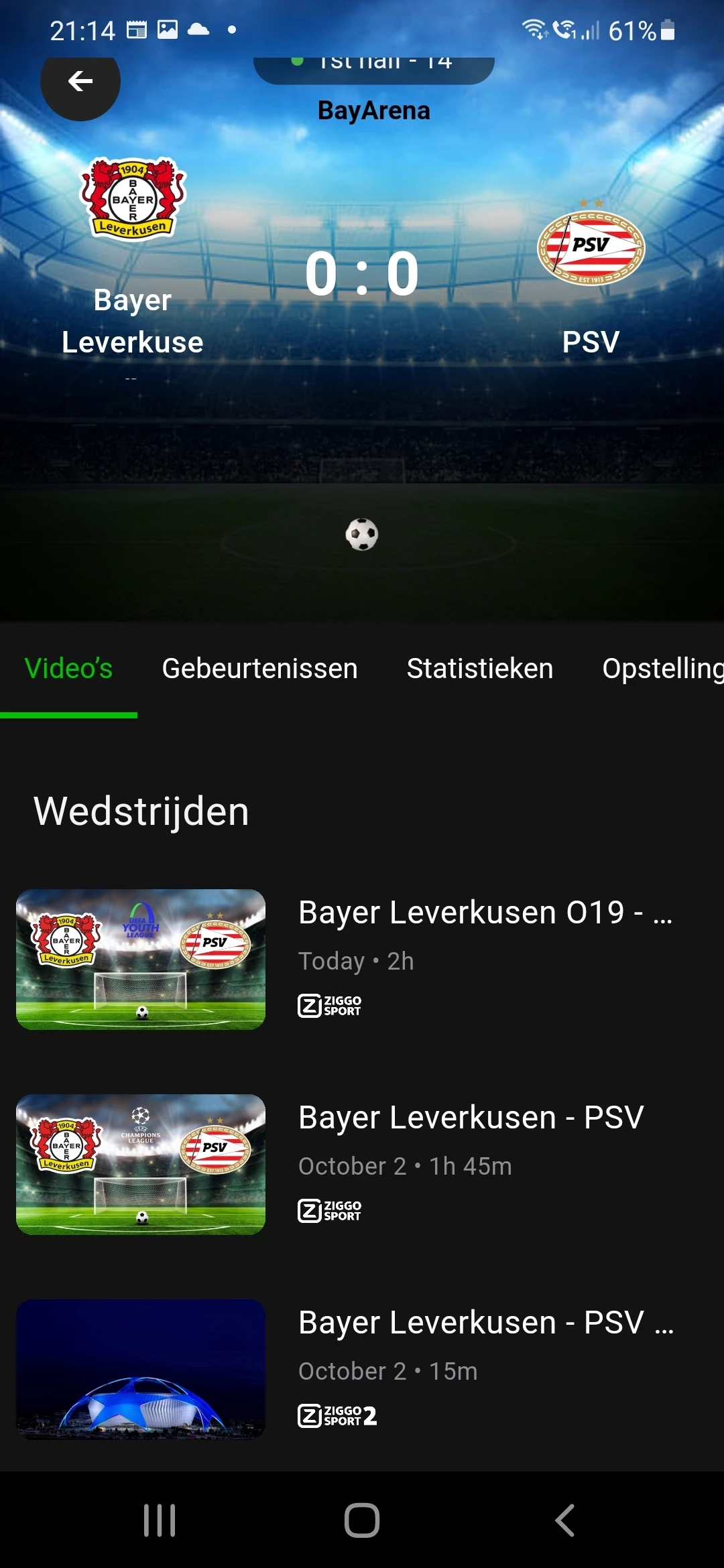
Task: Tap the system home button
Action: click(362, 1520)
